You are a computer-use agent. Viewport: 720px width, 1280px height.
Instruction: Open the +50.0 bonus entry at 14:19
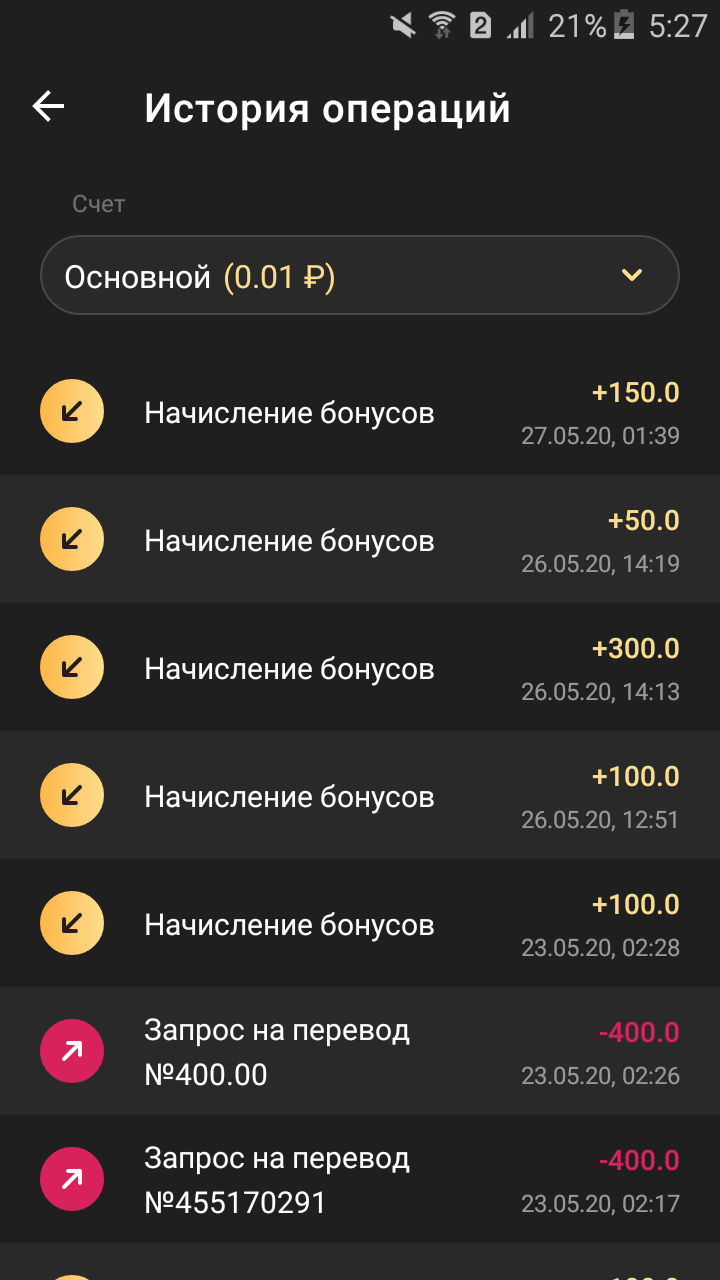coord(360,540)
